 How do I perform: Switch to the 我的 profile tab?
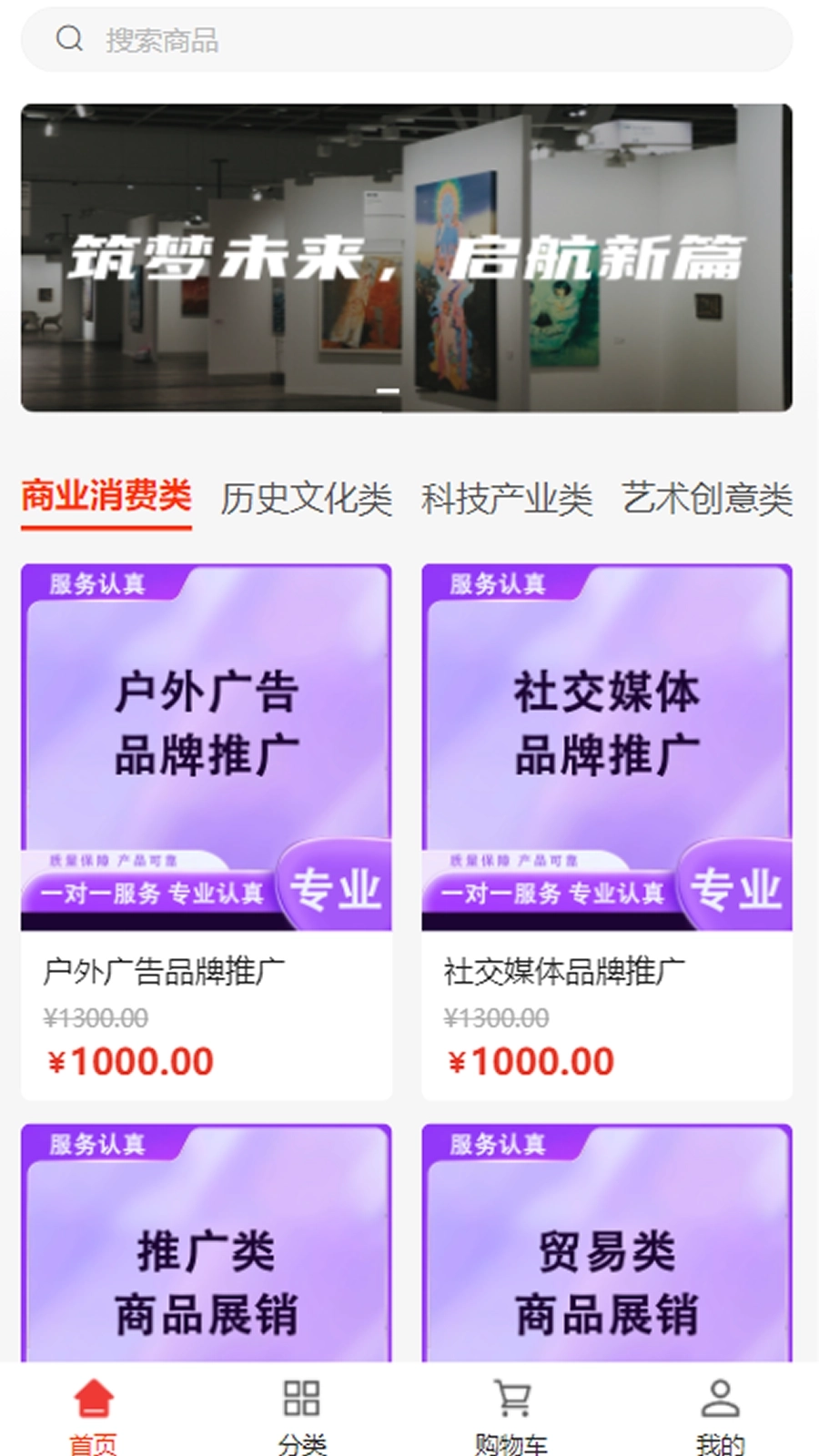(x=720, y=1415)
